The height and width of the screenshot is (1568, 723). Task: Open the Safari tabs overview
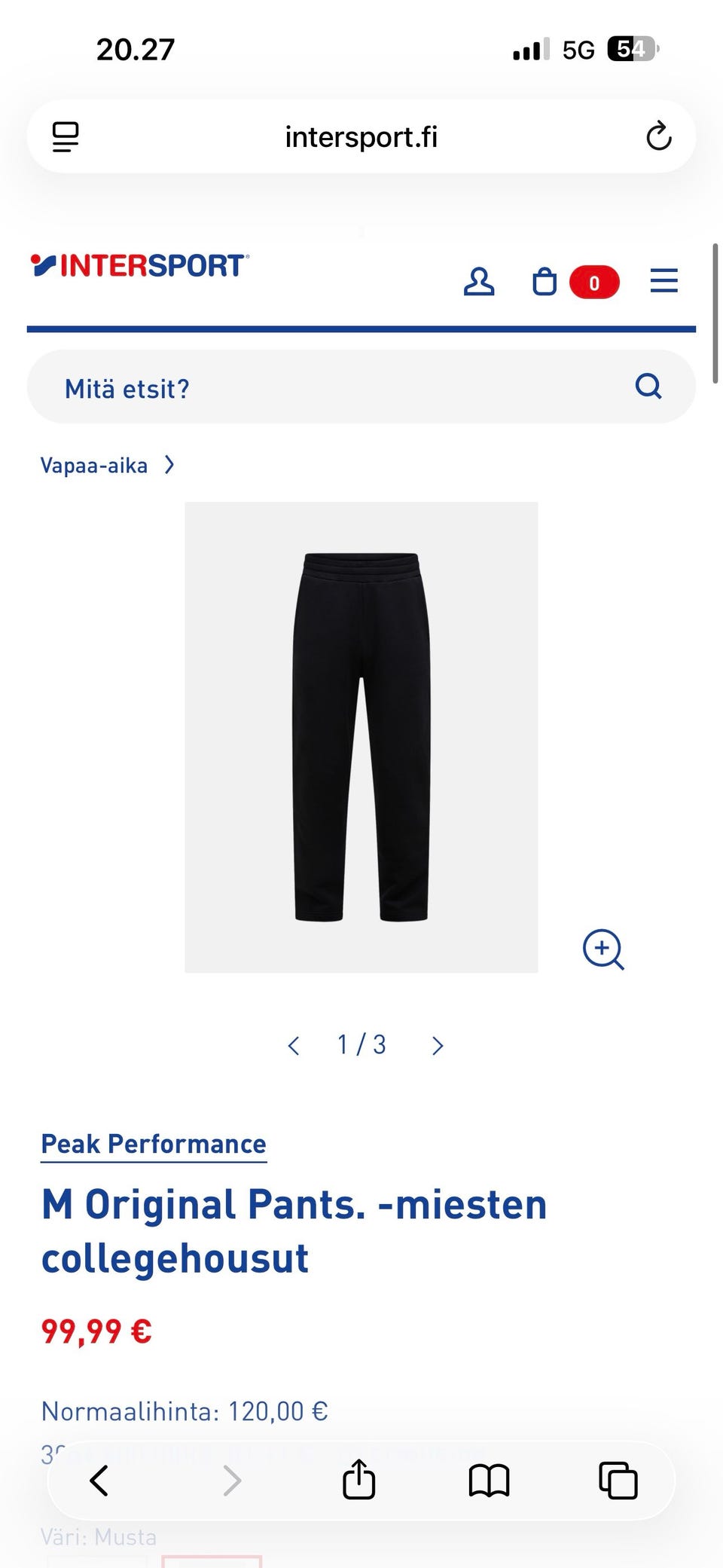[618, 1481]
